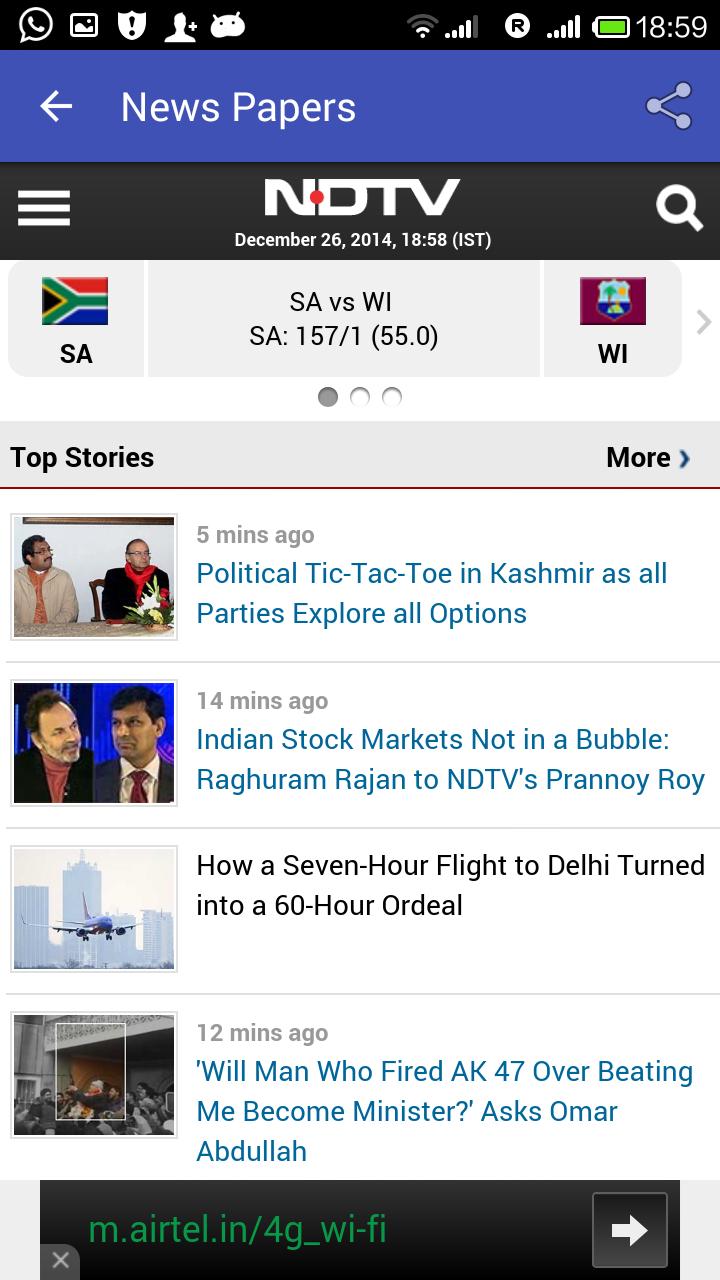The image size is (720, 1280).
Task: Open the share options
Action: point(670,105)
